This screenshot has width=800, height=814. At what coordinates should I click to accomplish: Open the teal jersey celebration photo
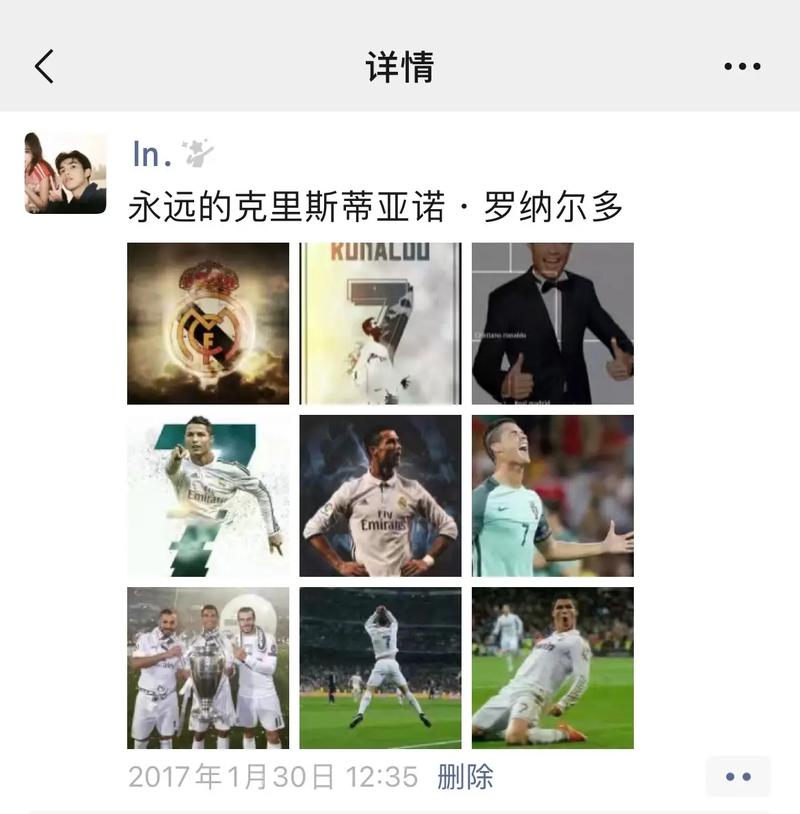pos(552,496)
